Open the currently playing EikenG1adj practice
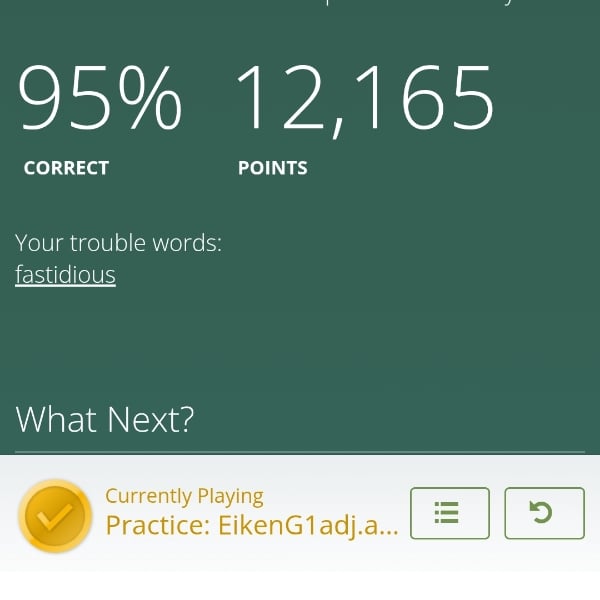The width and height of the screenshot is (600, 600). click(x=251, y=525)
